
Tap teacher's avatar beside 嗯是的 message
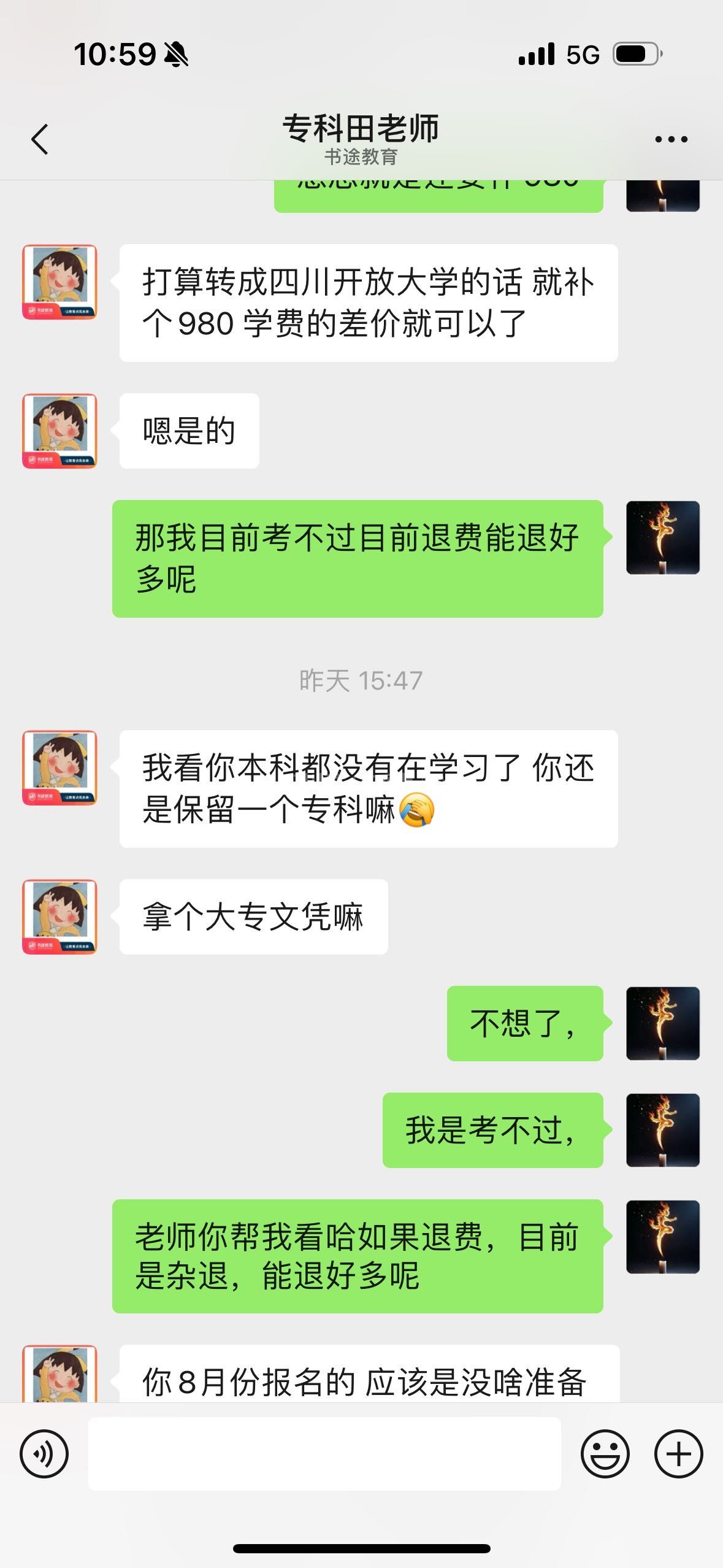click(x=59, y=431)
